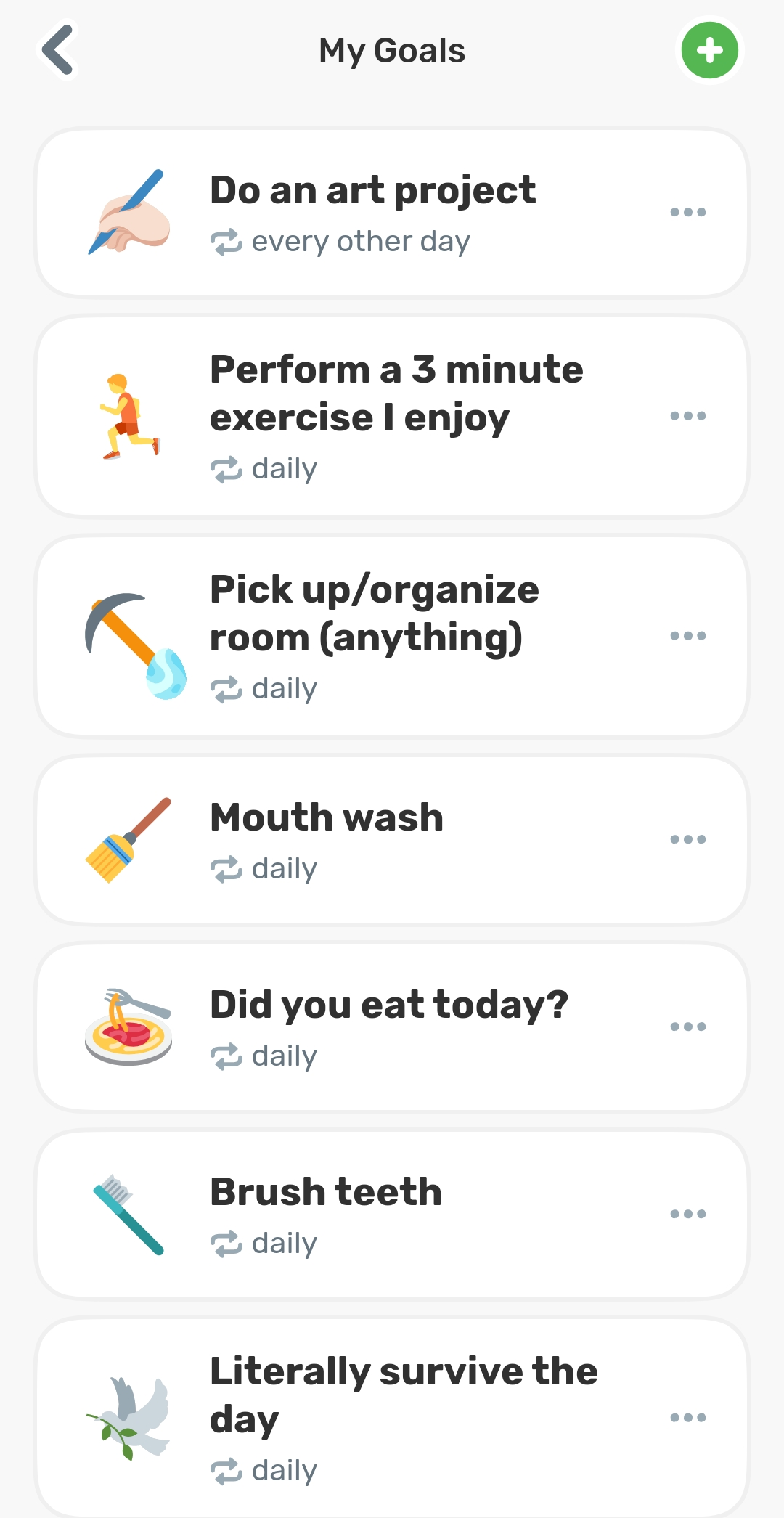784x1518 pixels.
Task: Tap the green plus button to add a goal
Action: tap(709, 49)
